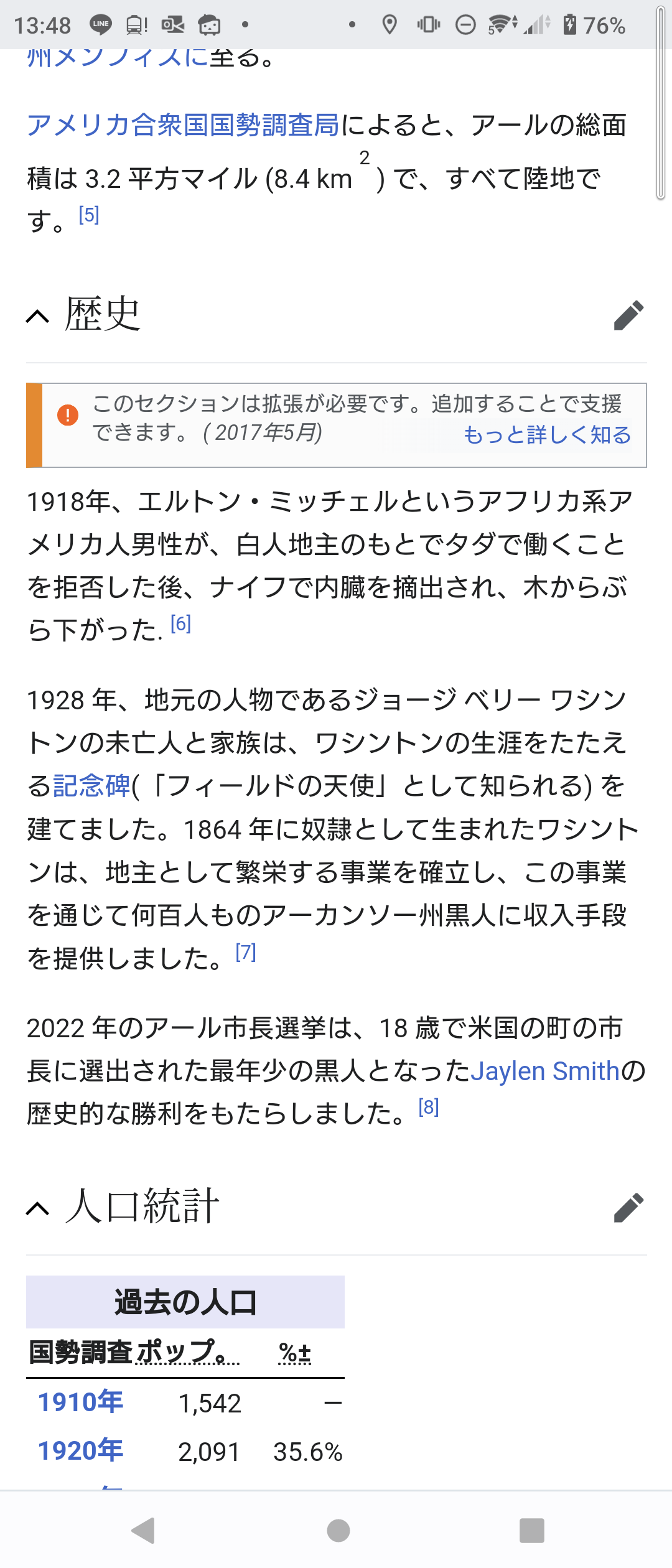Open the 記念碑 link

coord(89,786)
